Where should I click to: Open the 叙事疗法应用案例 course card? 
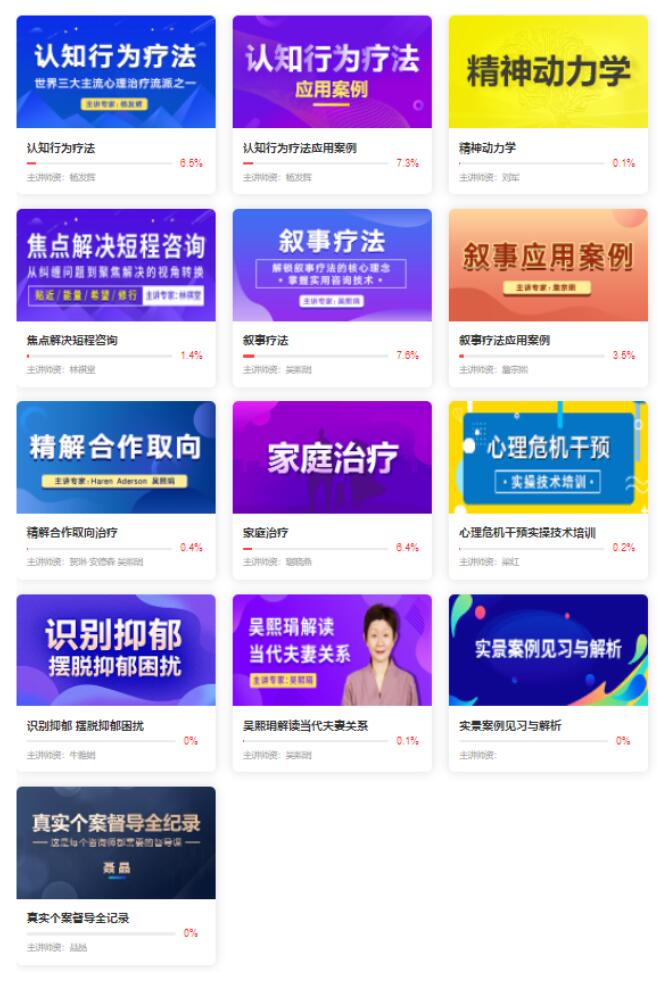pyautogui.click(x=548, y=265)
